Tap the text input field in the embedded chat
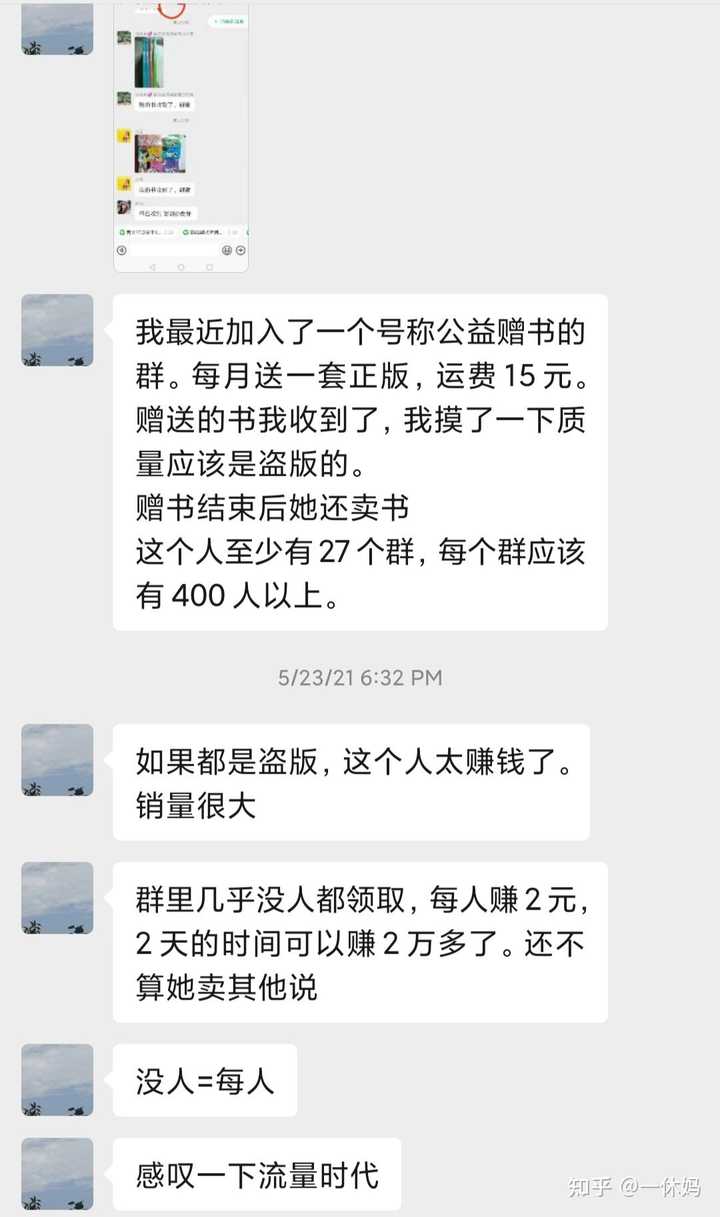Screen dimensions: 720x1217 tap(177, 249)
